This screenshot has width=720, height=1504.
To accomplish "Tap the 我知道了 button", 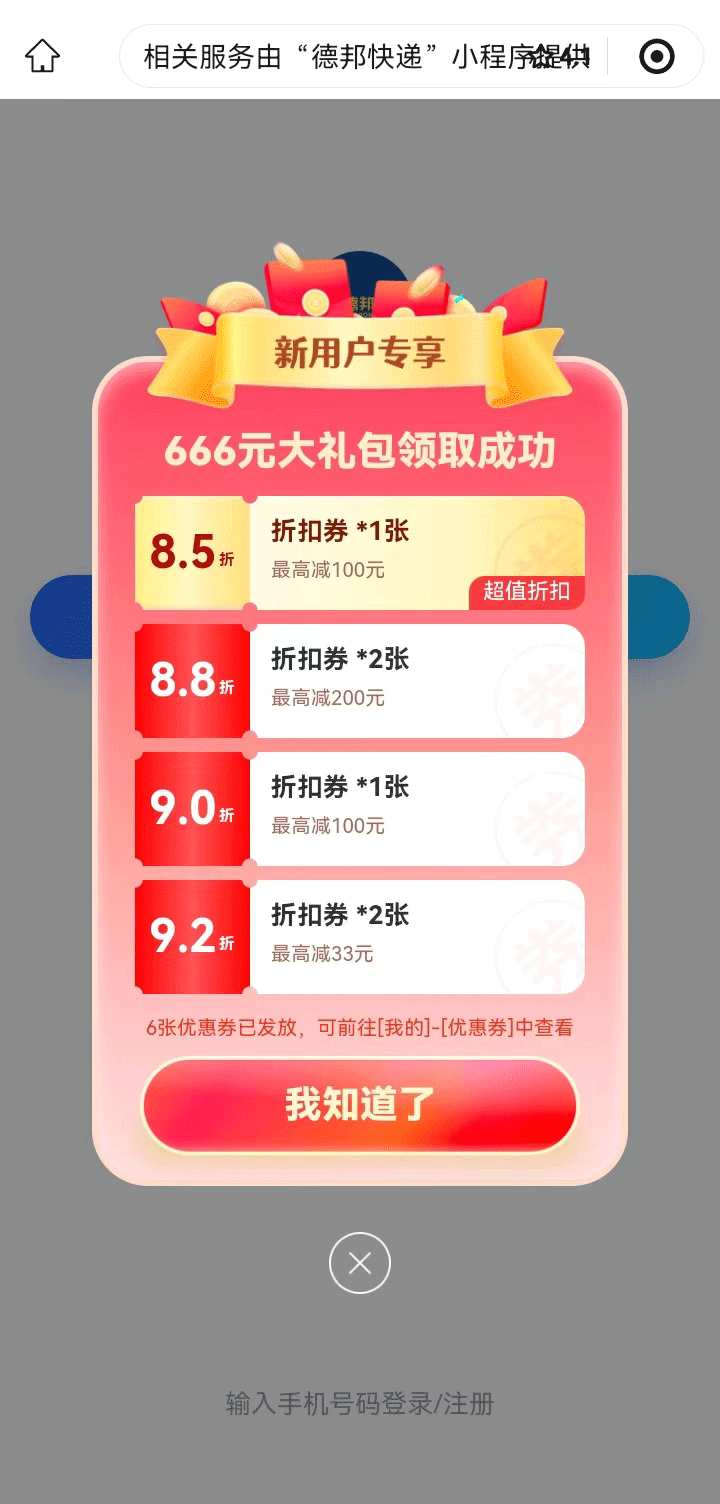I will [x=360, y=1105].
